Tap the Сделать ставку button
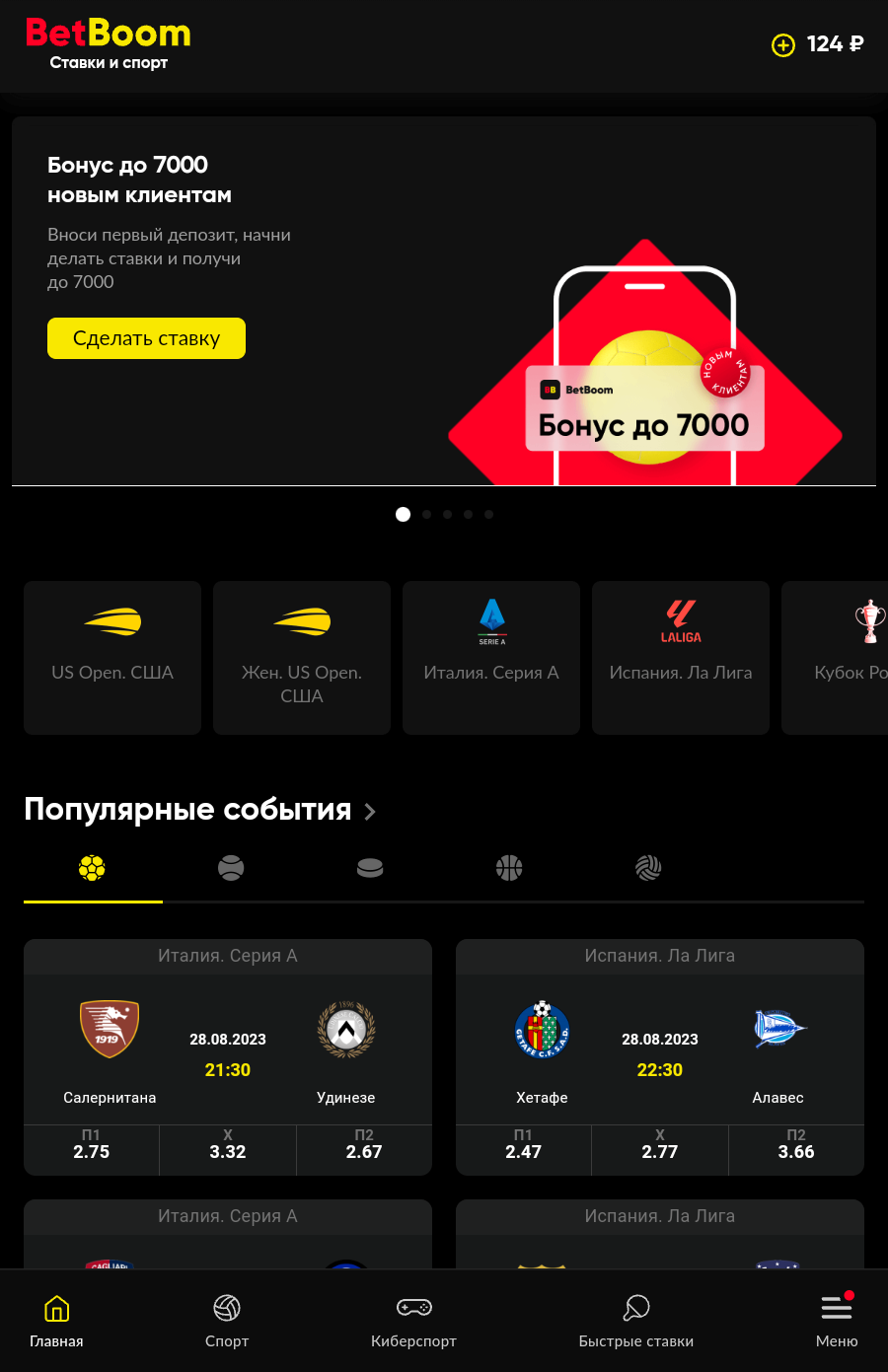Screen dimensions: 888x1372 (146, 338)
